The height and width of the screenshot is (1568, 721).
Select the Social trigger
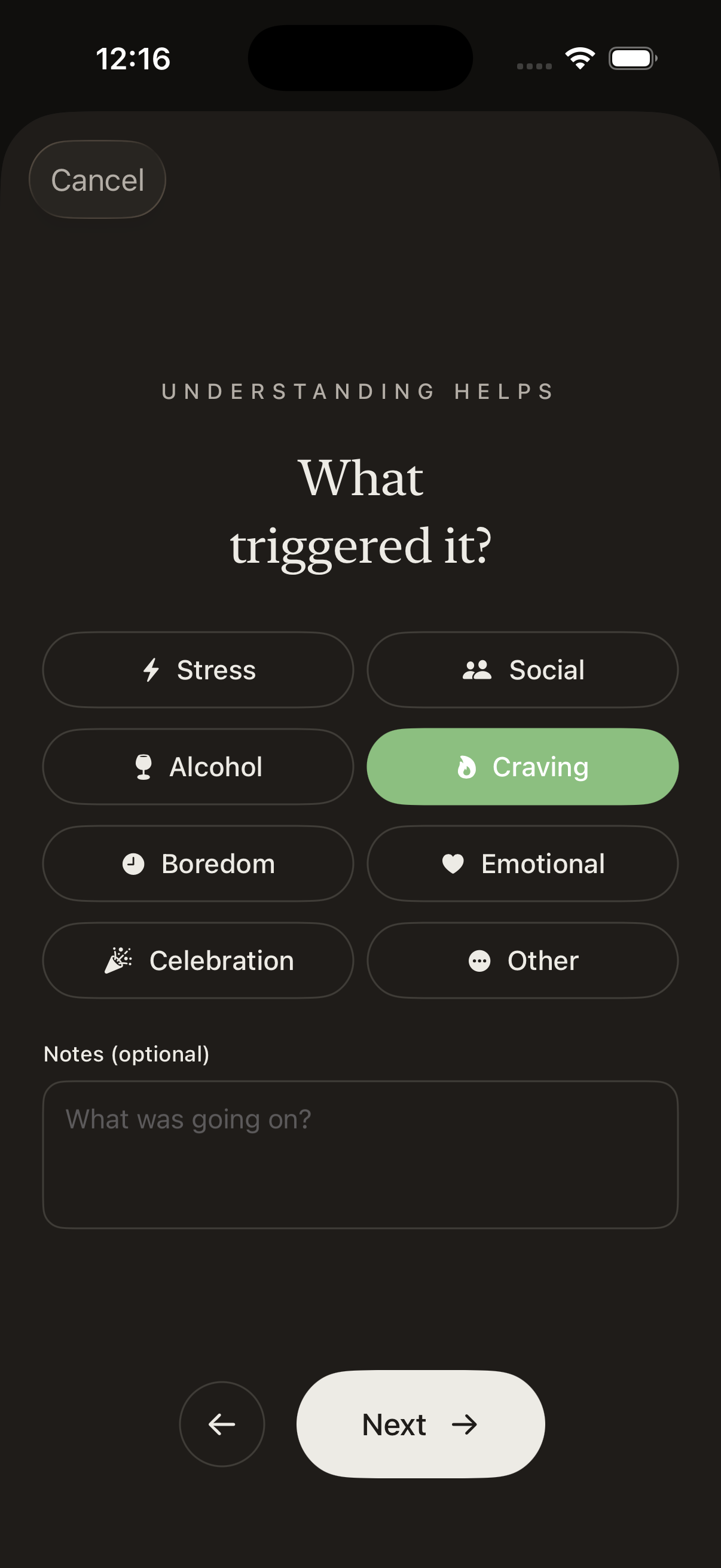coord(522,670)
